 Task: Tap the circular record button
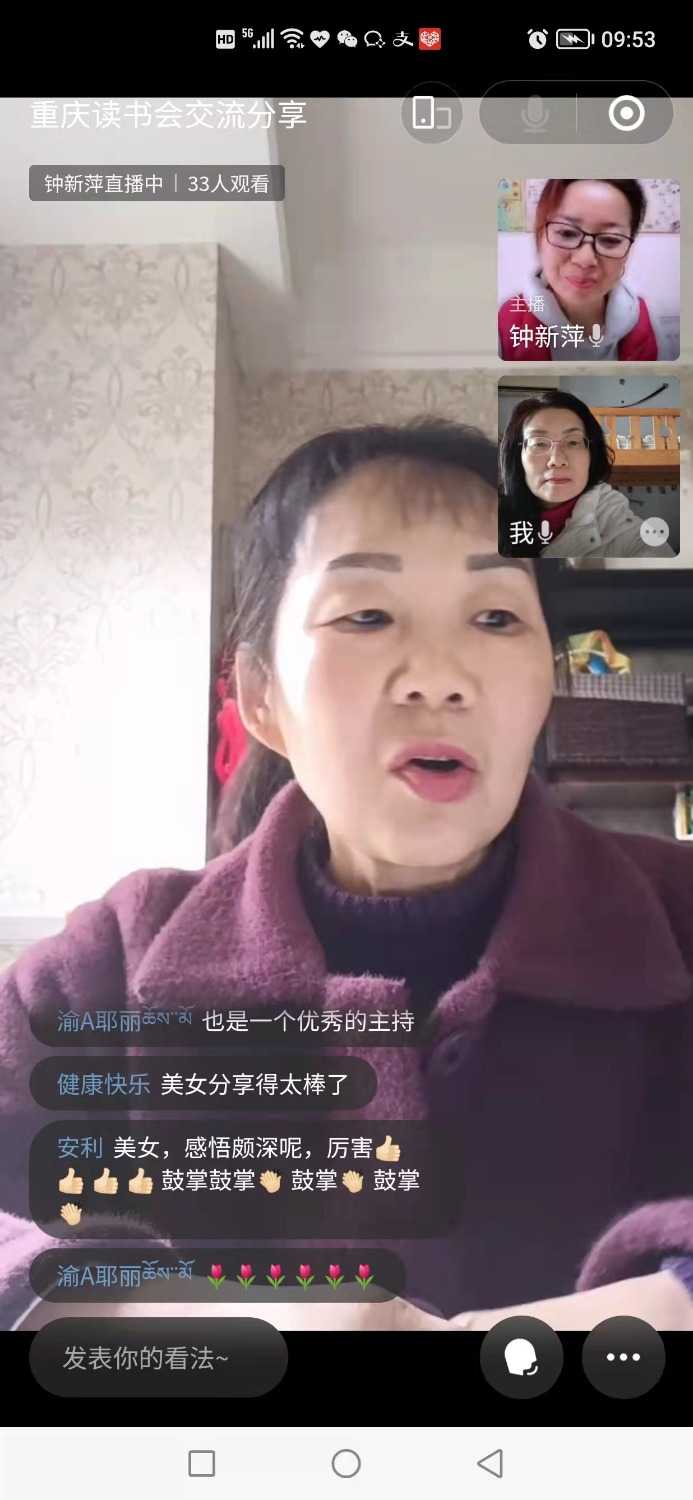pyautogui.click(x=627, y=113)
